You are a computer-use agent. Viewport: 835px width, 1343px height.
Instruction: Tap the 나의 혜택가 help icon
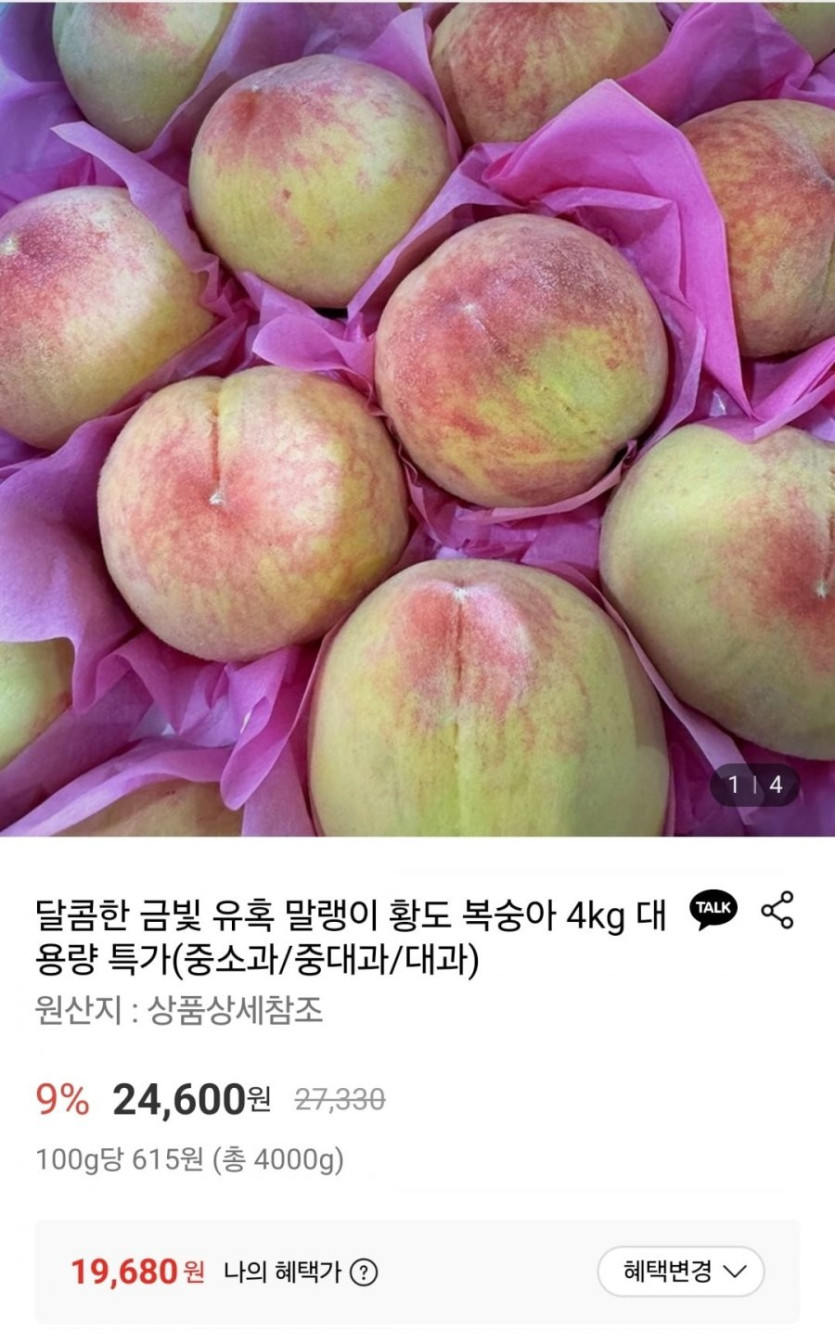coord(366,1273)
